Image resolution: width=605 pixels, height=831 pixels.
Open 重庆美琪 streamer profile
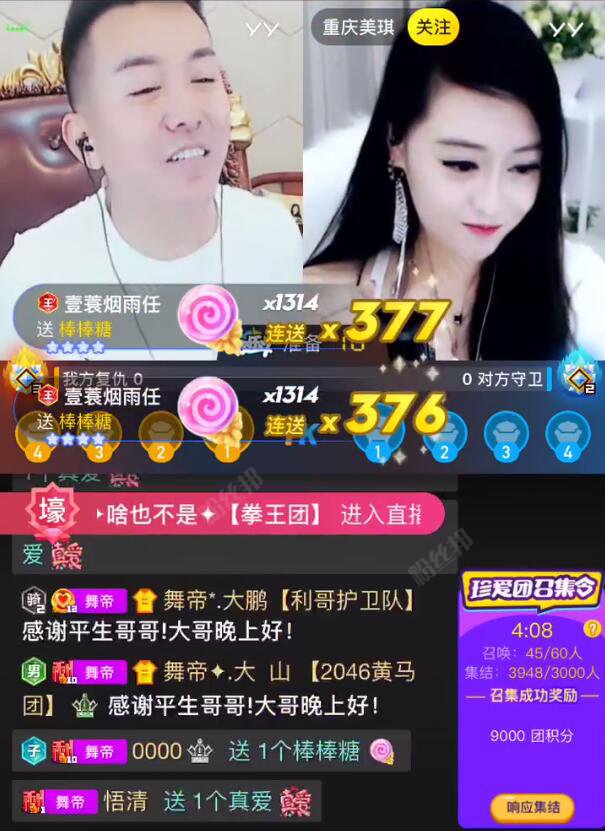click(360, 27)
